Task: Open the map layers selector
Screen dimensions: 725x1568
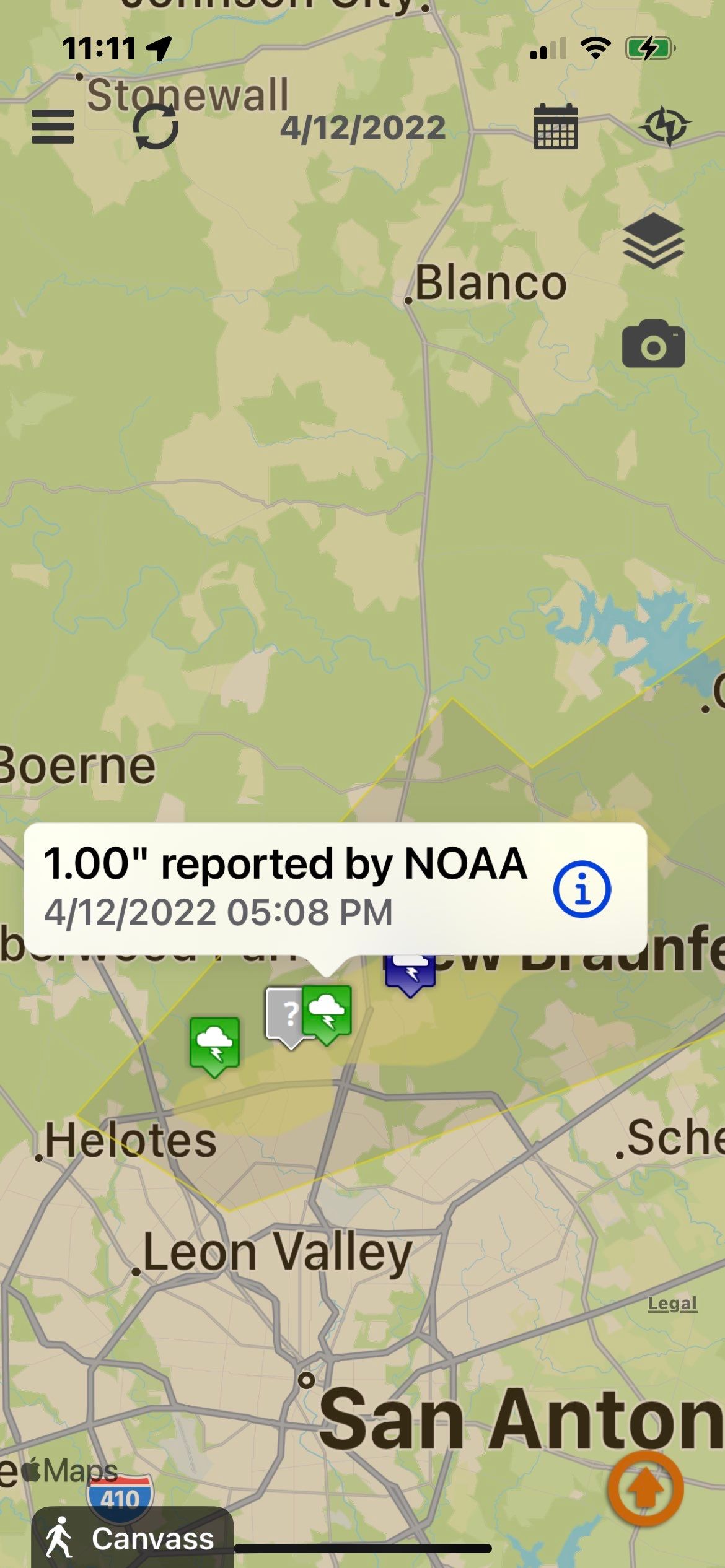Action: pyautogui.click(x=653, y=241)
